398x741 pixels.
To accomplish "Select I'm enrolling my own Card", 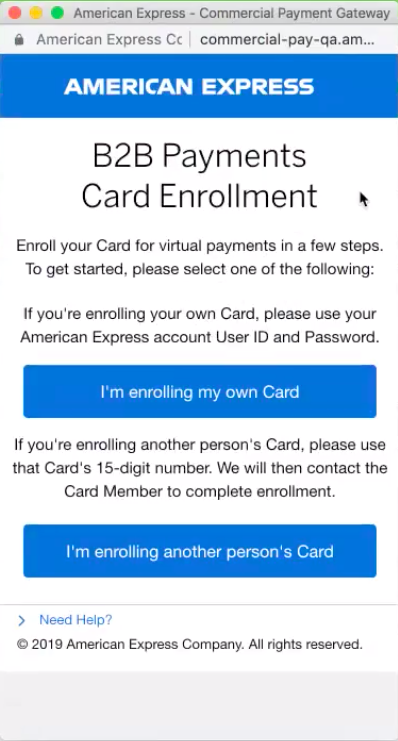I will 199,391.
